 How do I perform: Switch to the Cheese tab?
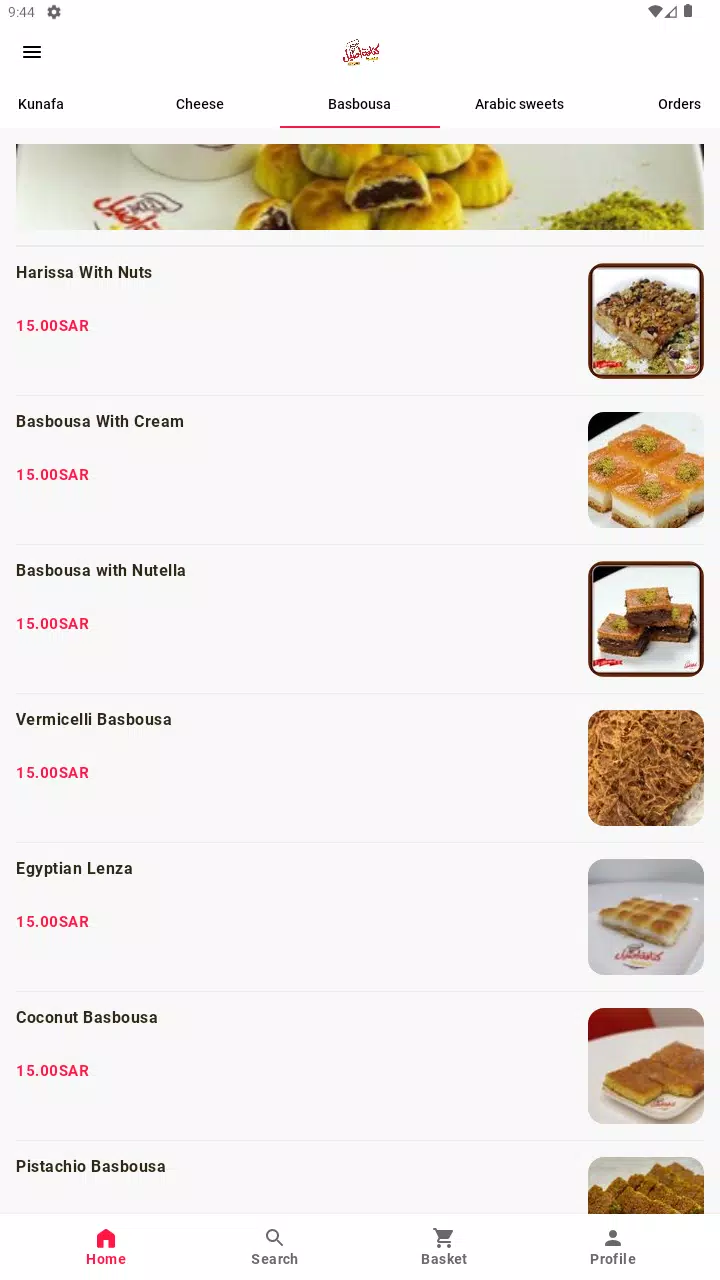pyautogui.click(x=200, y=104)
